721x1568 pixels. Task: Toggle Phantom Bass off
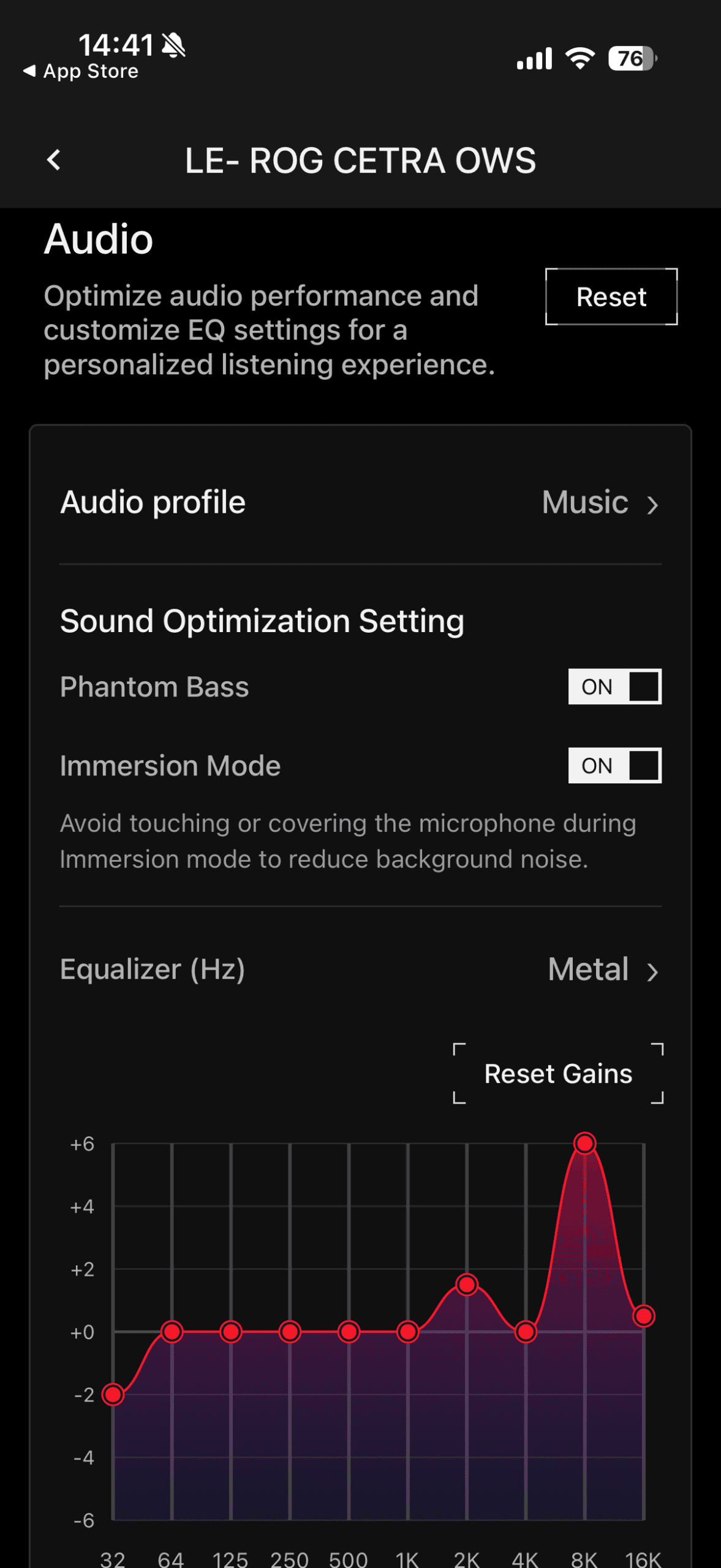[614, 687]
